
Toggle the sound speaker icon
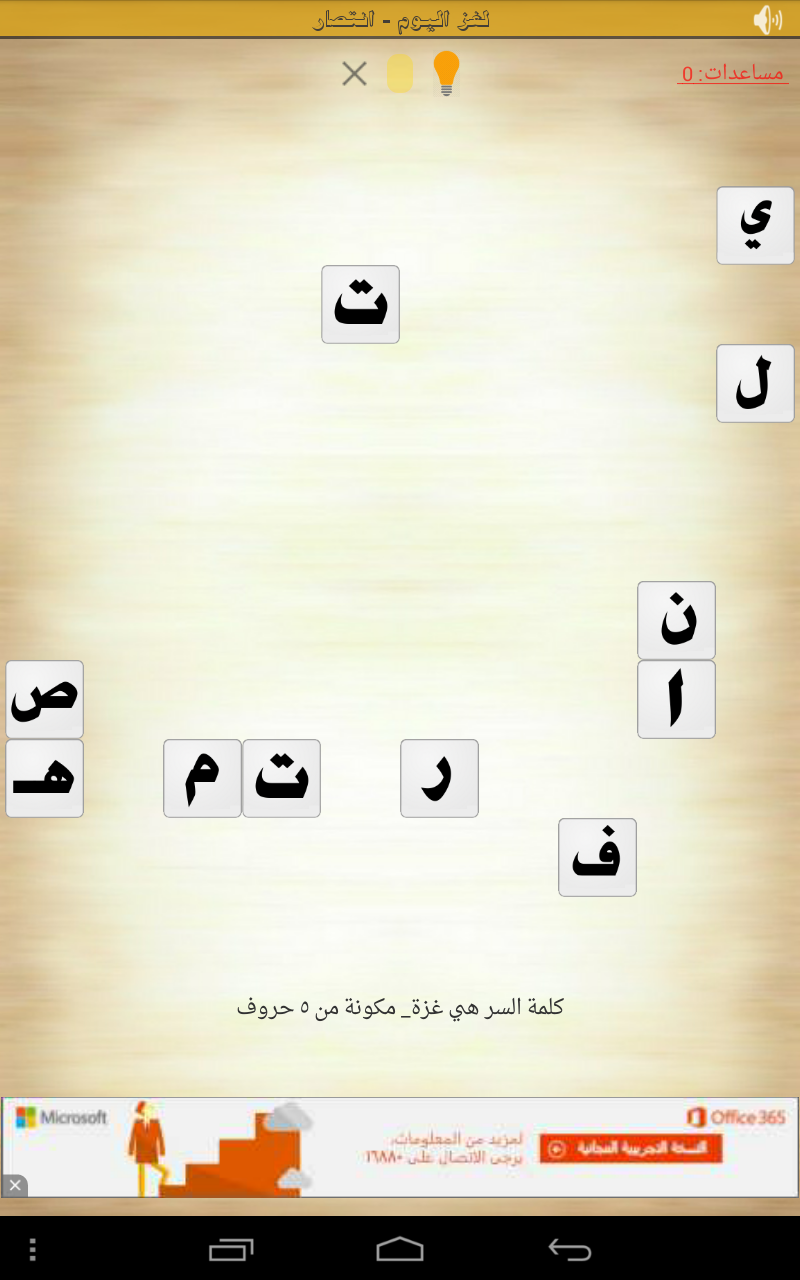click(x=767, y=19)
